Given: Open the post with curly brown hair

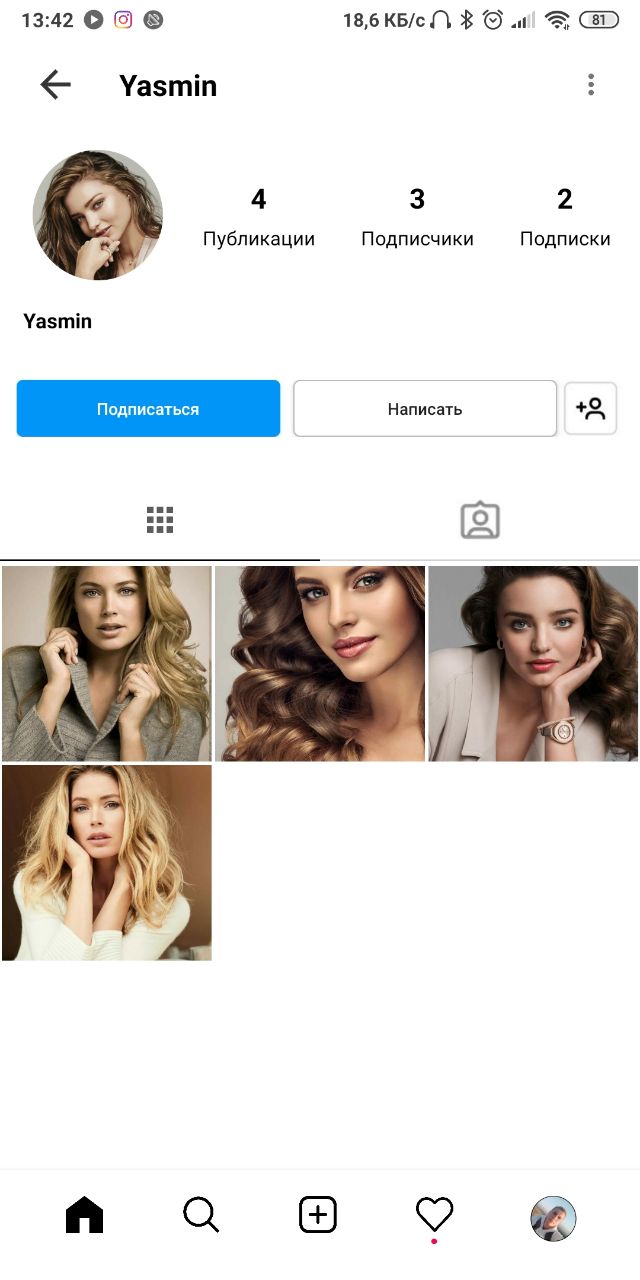Looking at the screenshot, I should pos(320,663).
